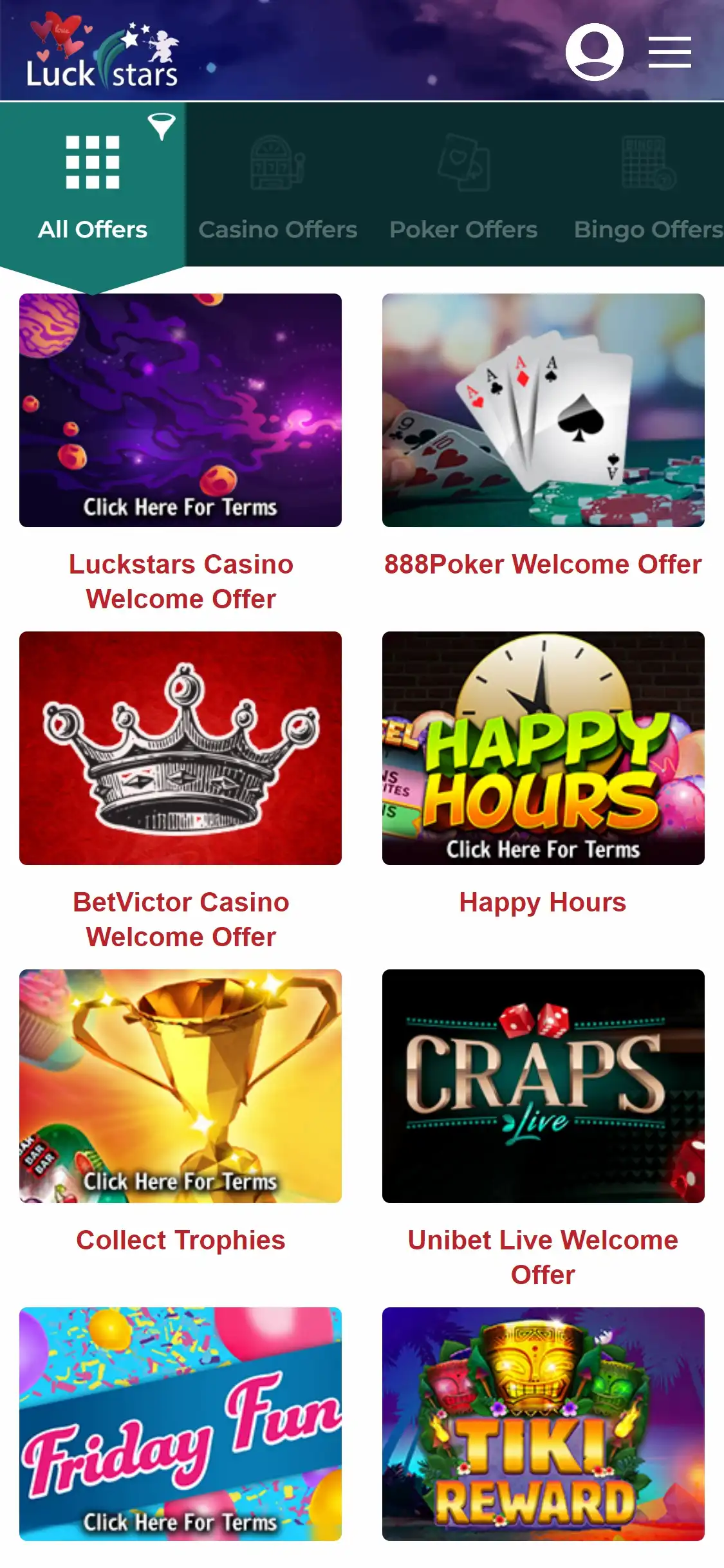View the Collect Trophies offer
Image resolution: width=724 pixels, height=1568 pixels.
[180, 1086]
